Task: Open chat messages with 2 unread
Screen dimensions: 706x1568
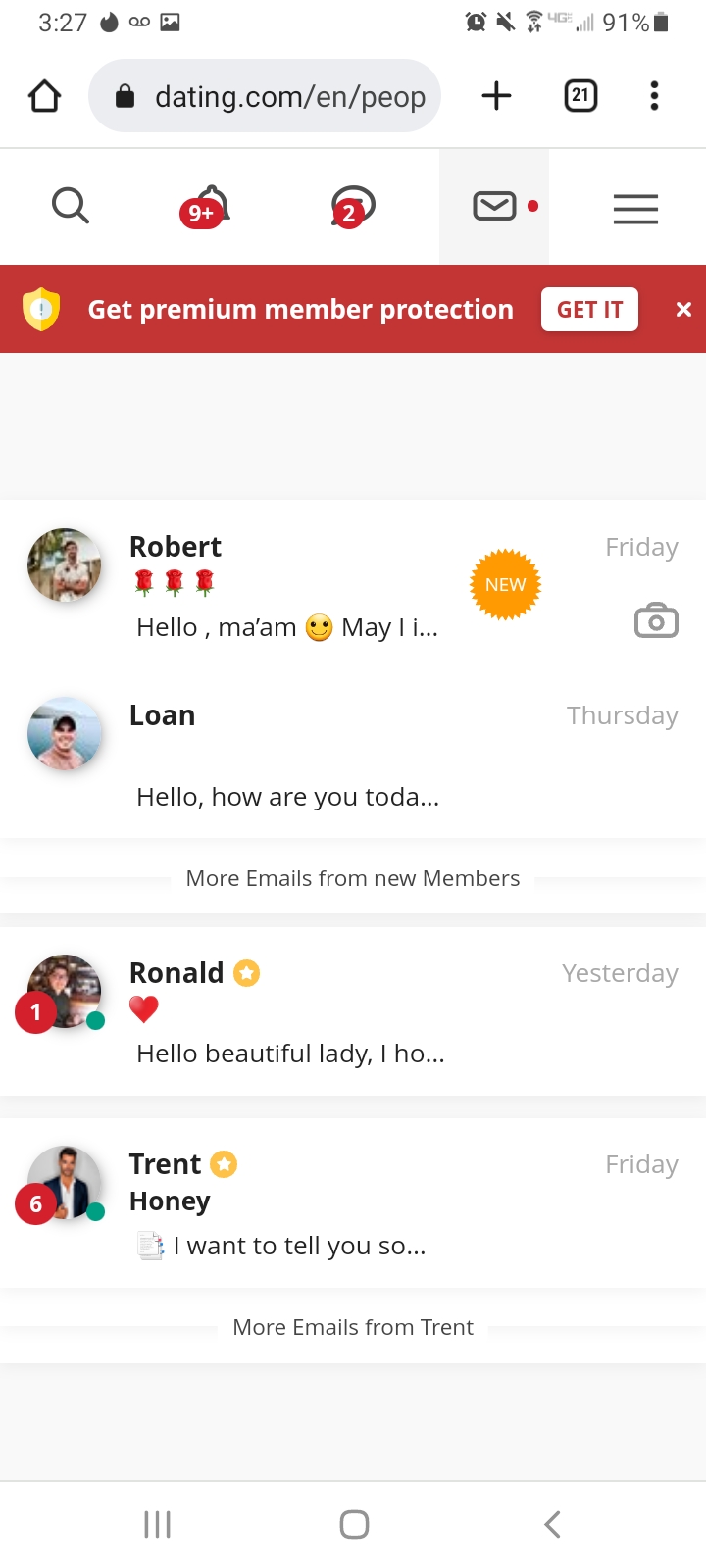Action: coord(351,206)
